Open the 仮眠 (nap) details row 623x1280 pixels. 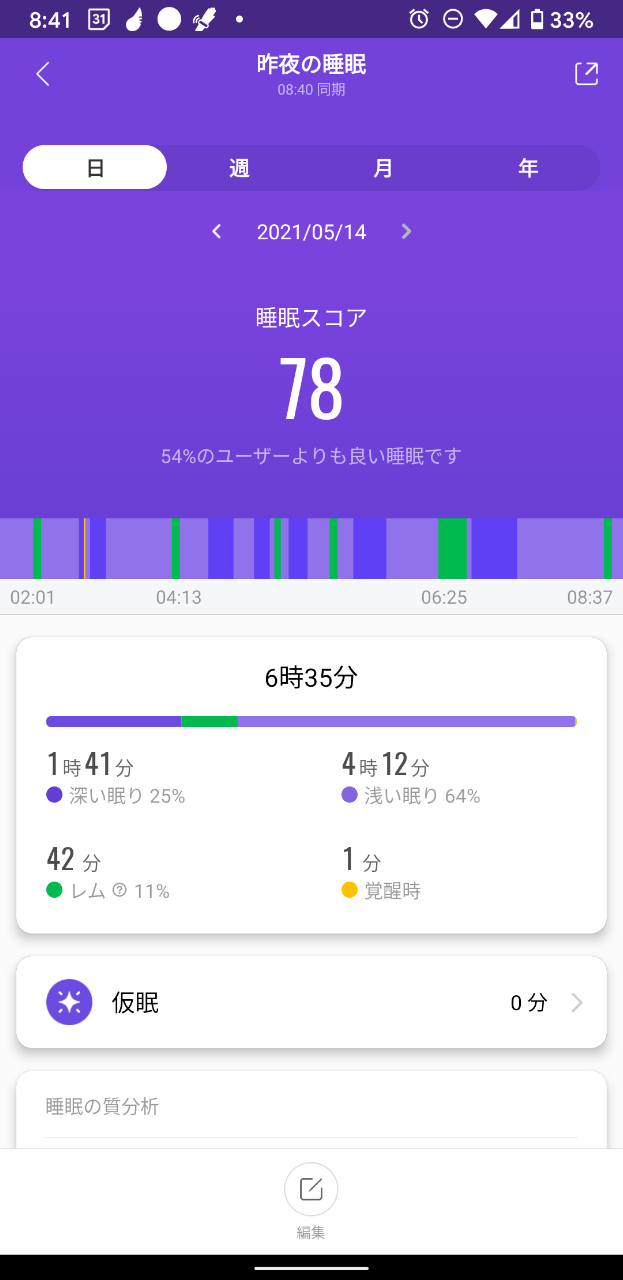pos(311,1002)
